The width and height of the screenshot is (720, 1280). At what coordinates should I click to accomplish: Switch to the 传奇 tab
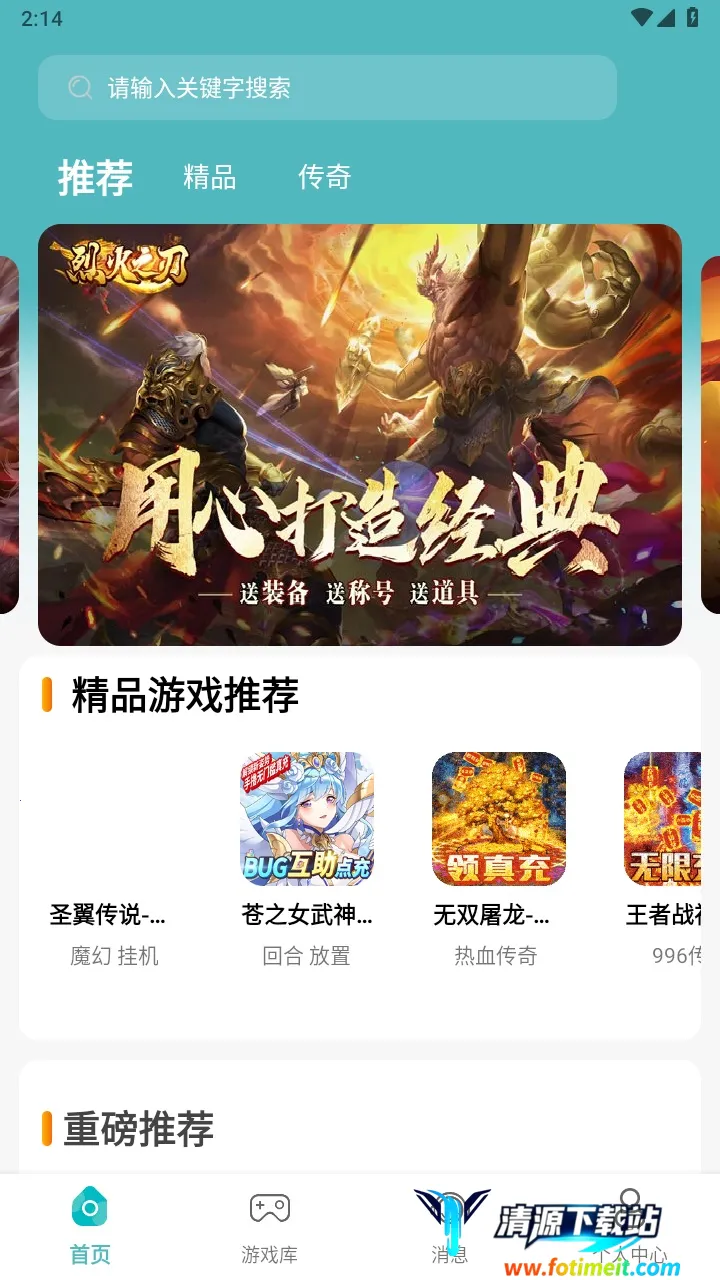click(324, 177)
